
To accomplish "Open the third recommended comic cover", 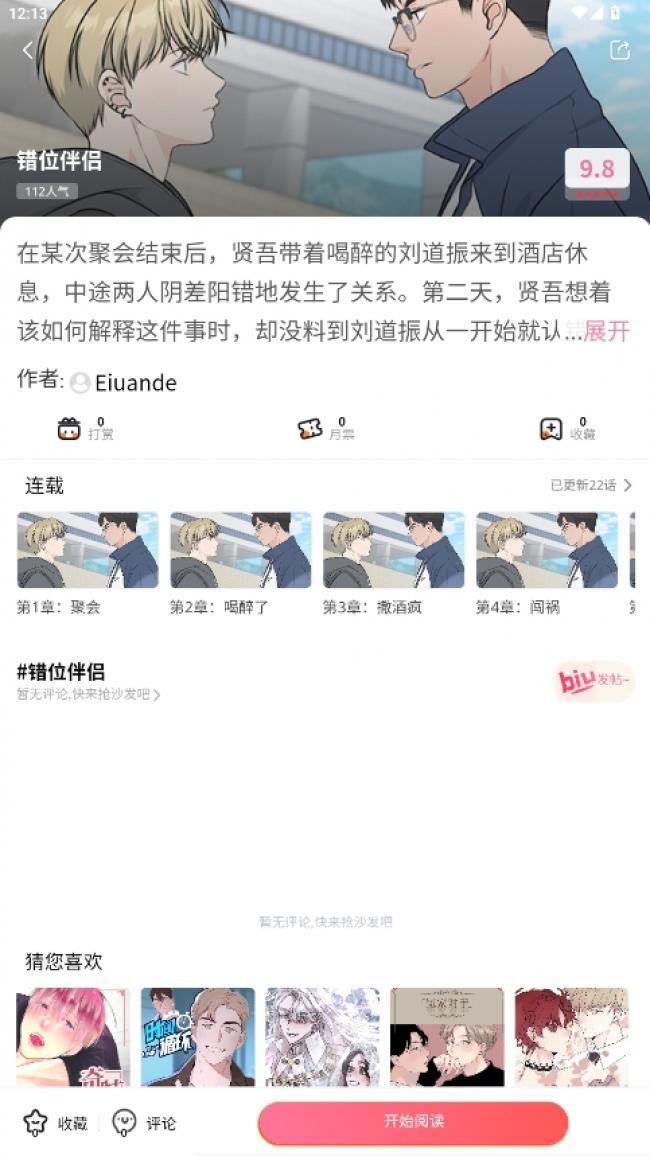I will [322, 1037].
